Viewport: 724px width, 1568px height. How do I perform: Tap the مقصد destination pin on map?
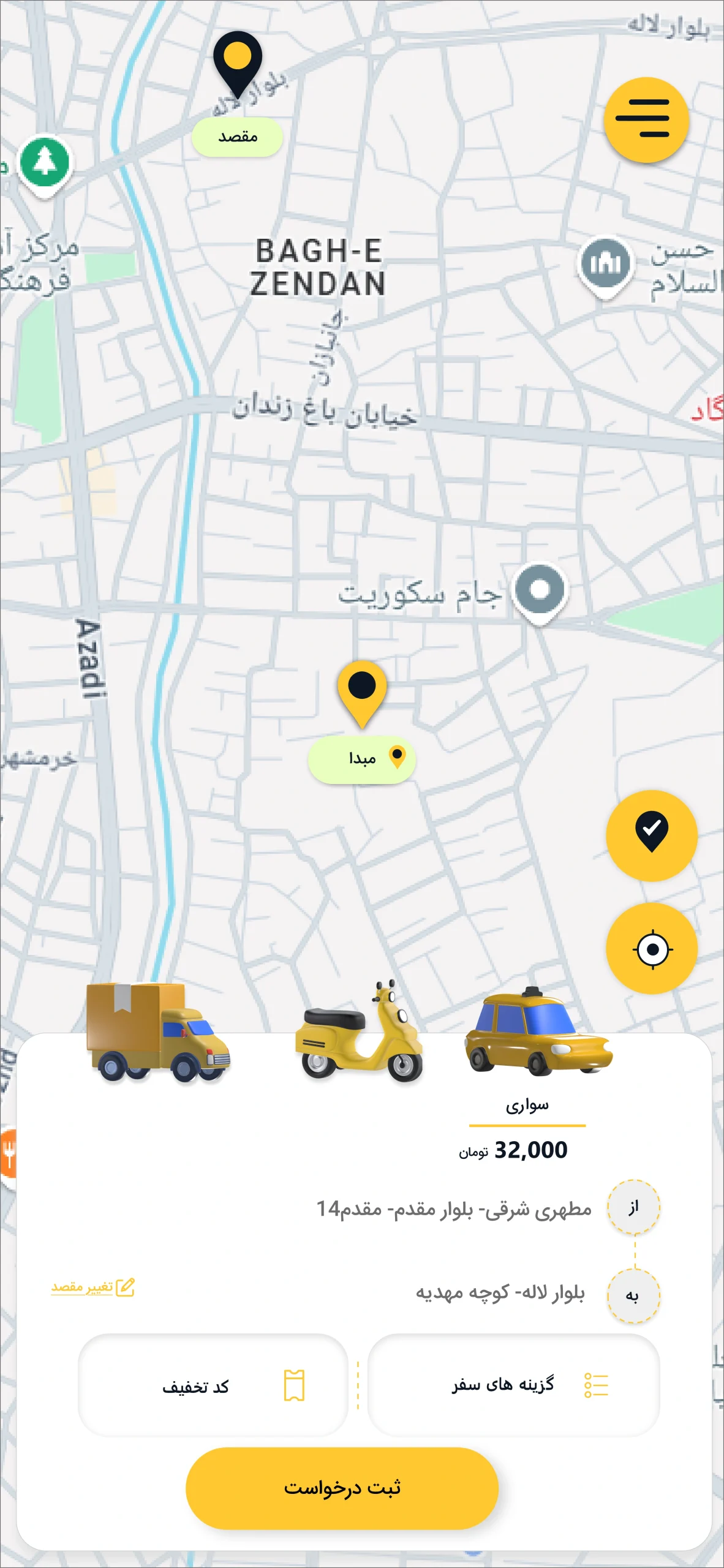(x=238, y=64)
